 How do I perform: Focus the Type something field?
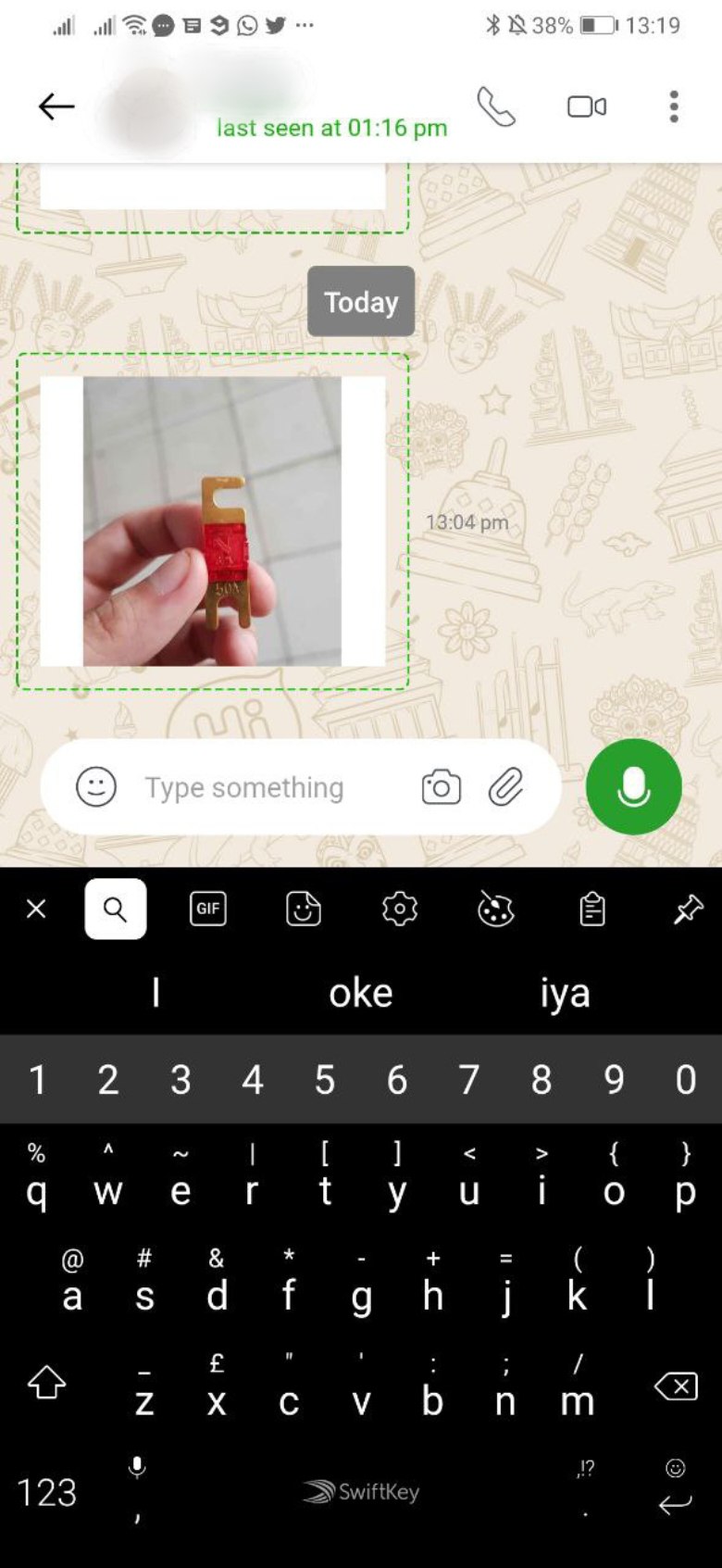[268, 787]
